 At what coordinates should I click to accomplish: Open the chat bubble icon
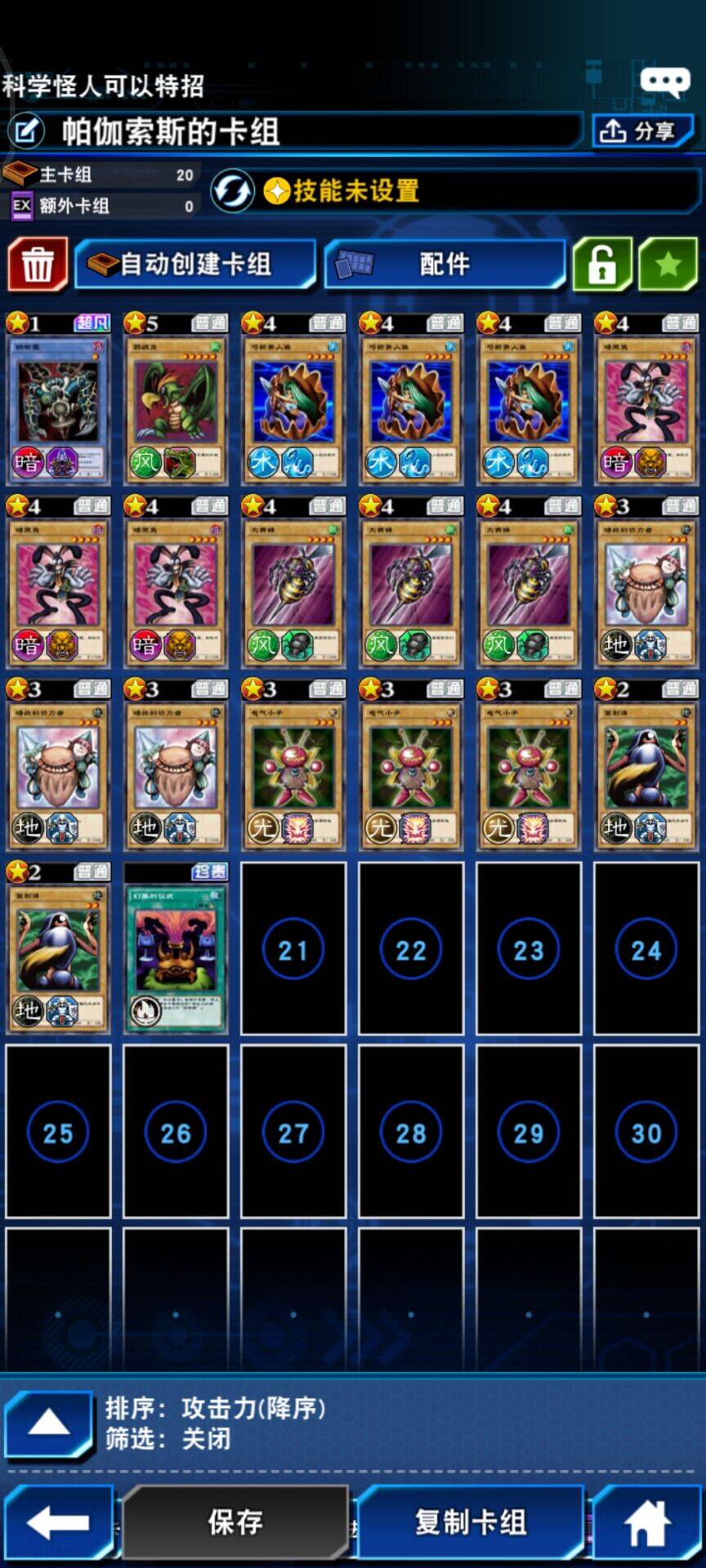click(x=664, y=82)
